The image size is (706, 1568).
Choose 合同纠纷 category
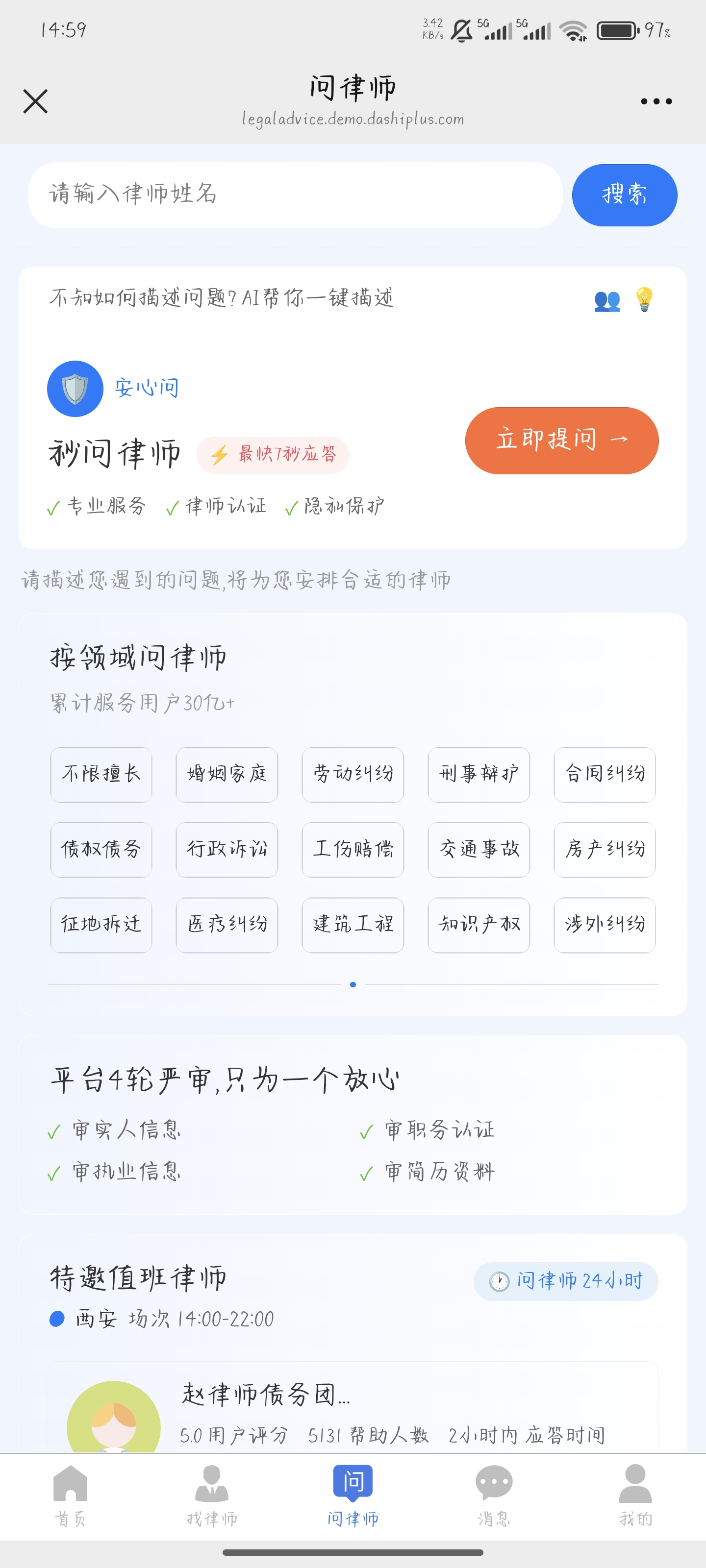605,774
